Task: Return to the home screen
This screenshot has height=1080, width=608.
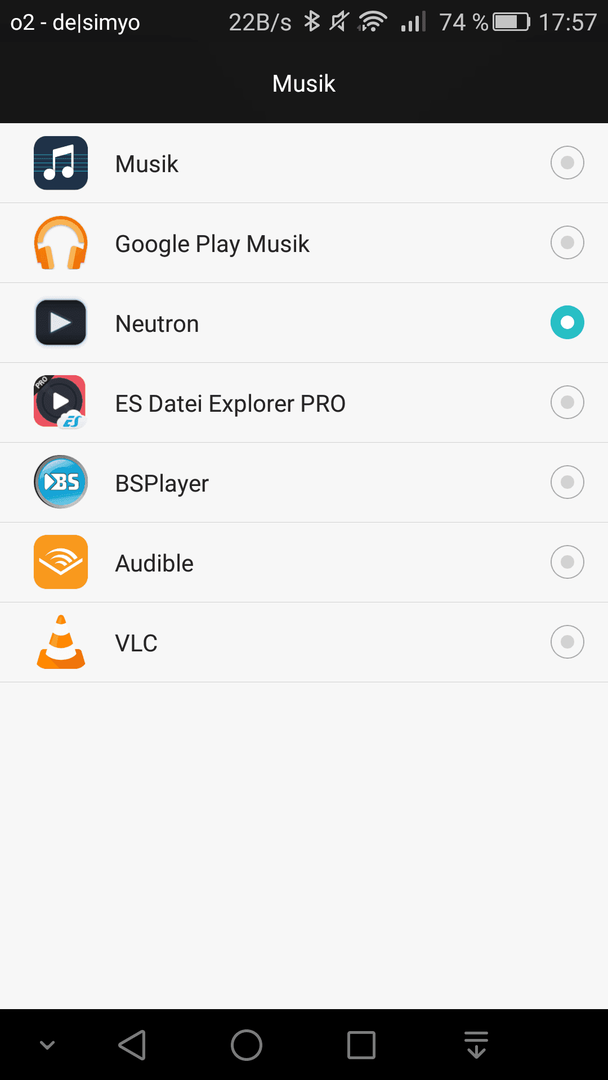Action: (247, 1044)
